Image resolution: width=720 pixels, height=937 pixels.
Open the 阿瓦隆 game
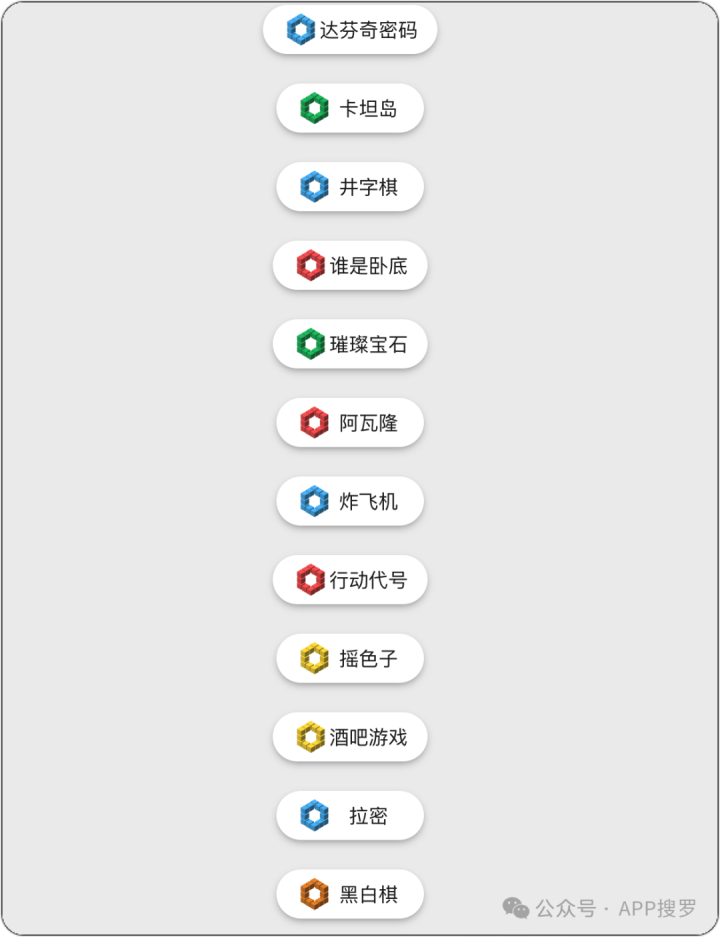[350, 422]
